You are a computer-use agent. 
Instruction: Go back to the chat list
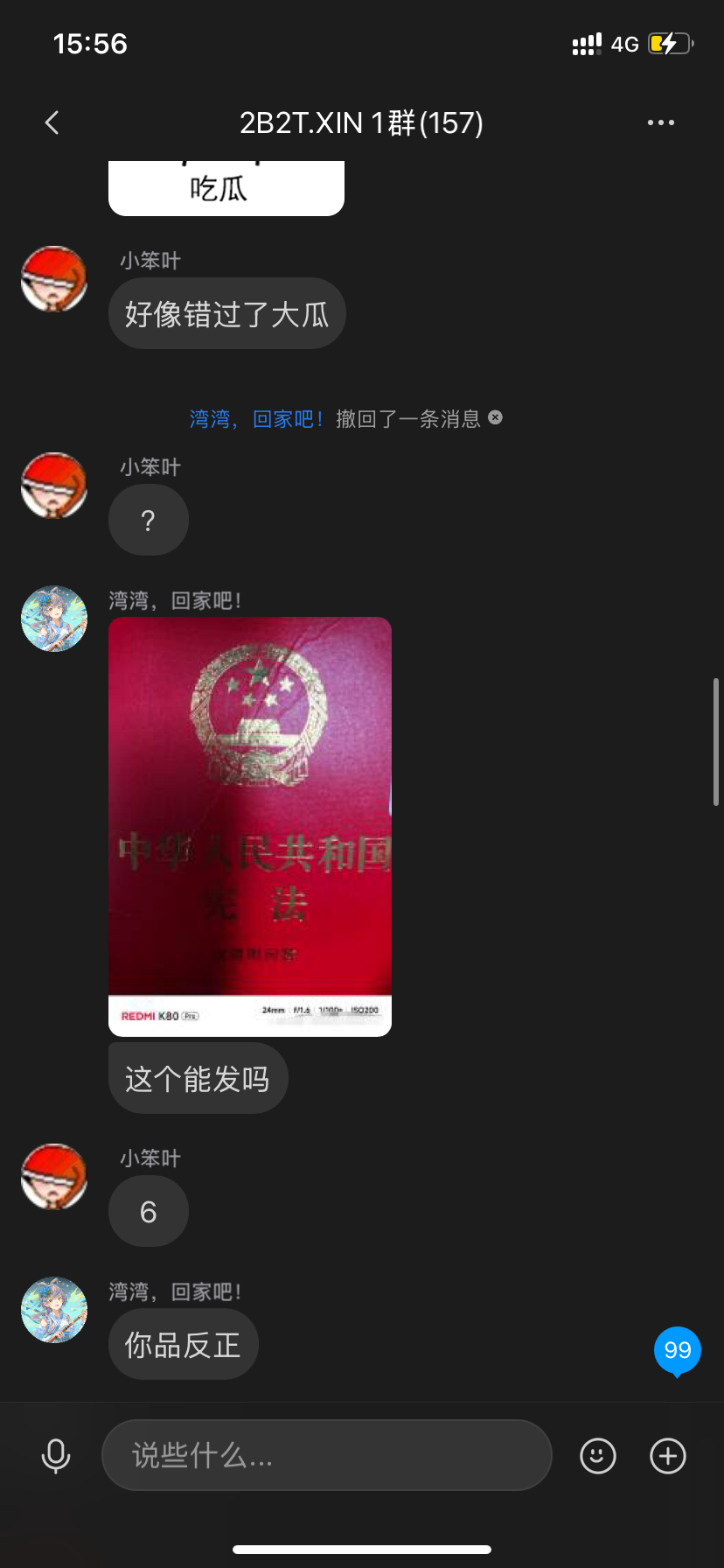coord(52,122)
